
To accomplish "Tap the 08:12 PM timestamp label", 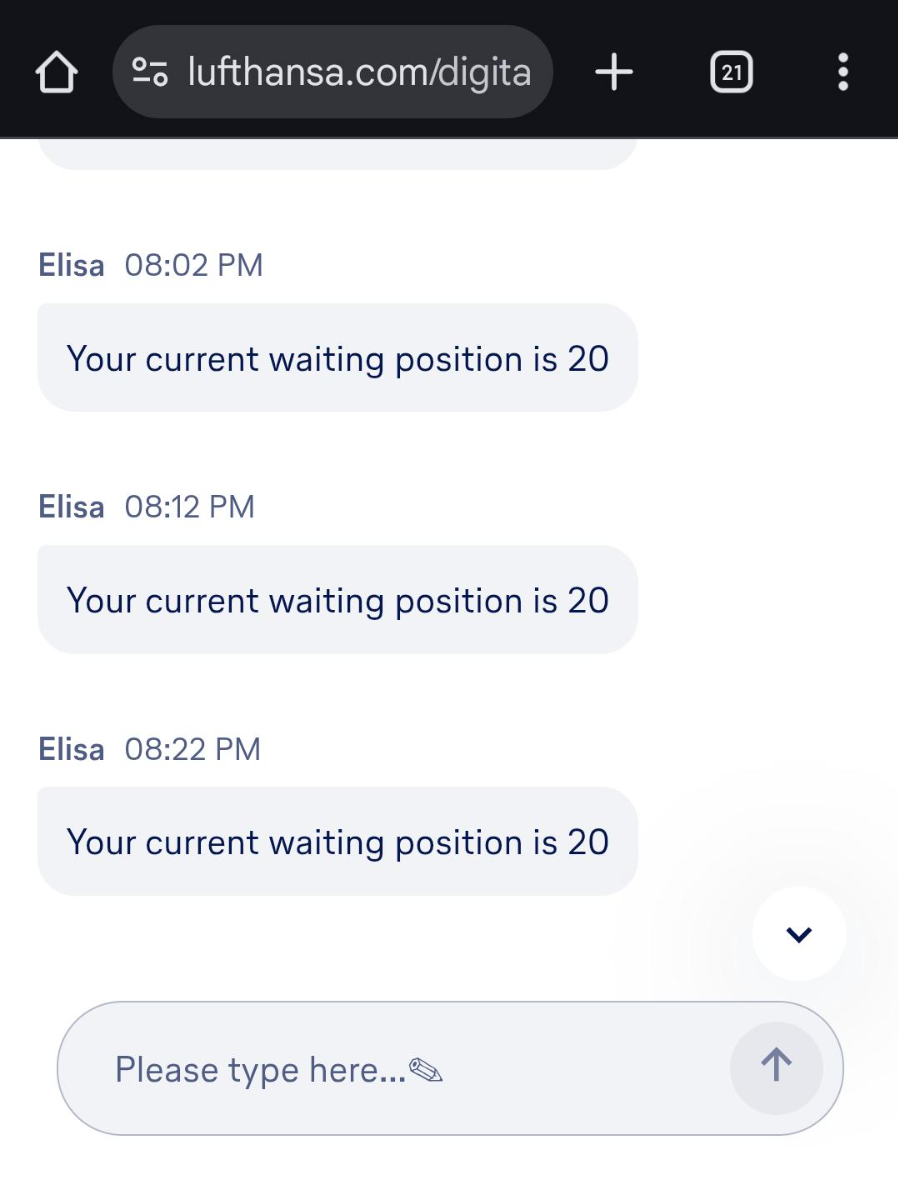I will (x=192, y=507).
